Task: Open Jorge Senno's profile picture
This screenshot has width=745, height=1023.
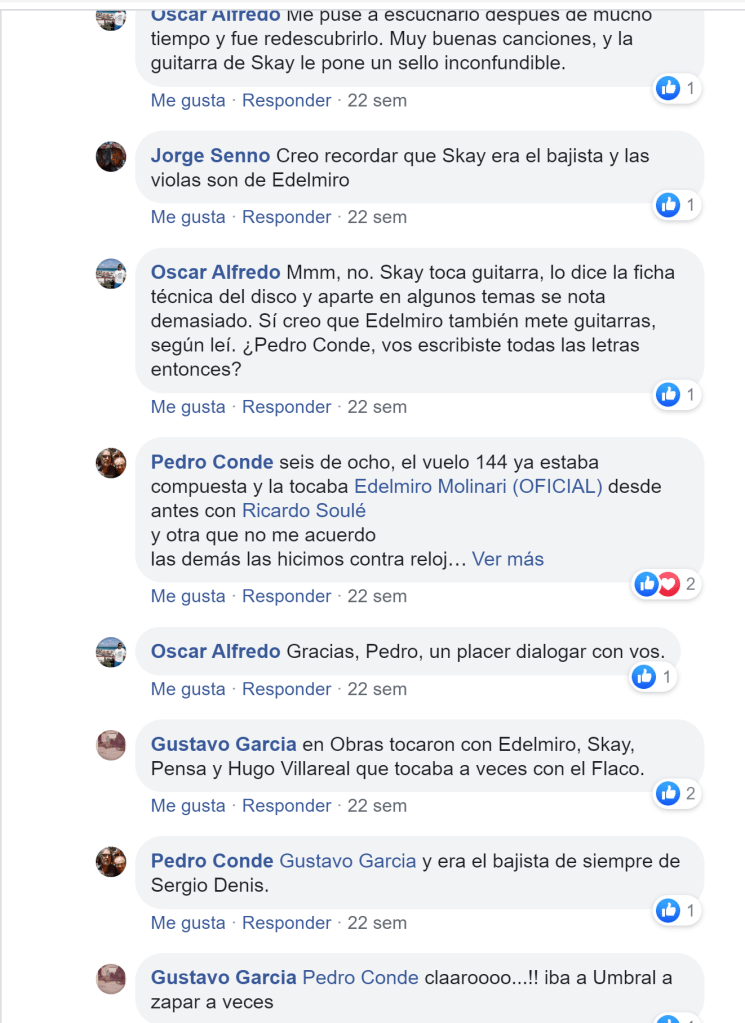Action: (x=111, y=157)
